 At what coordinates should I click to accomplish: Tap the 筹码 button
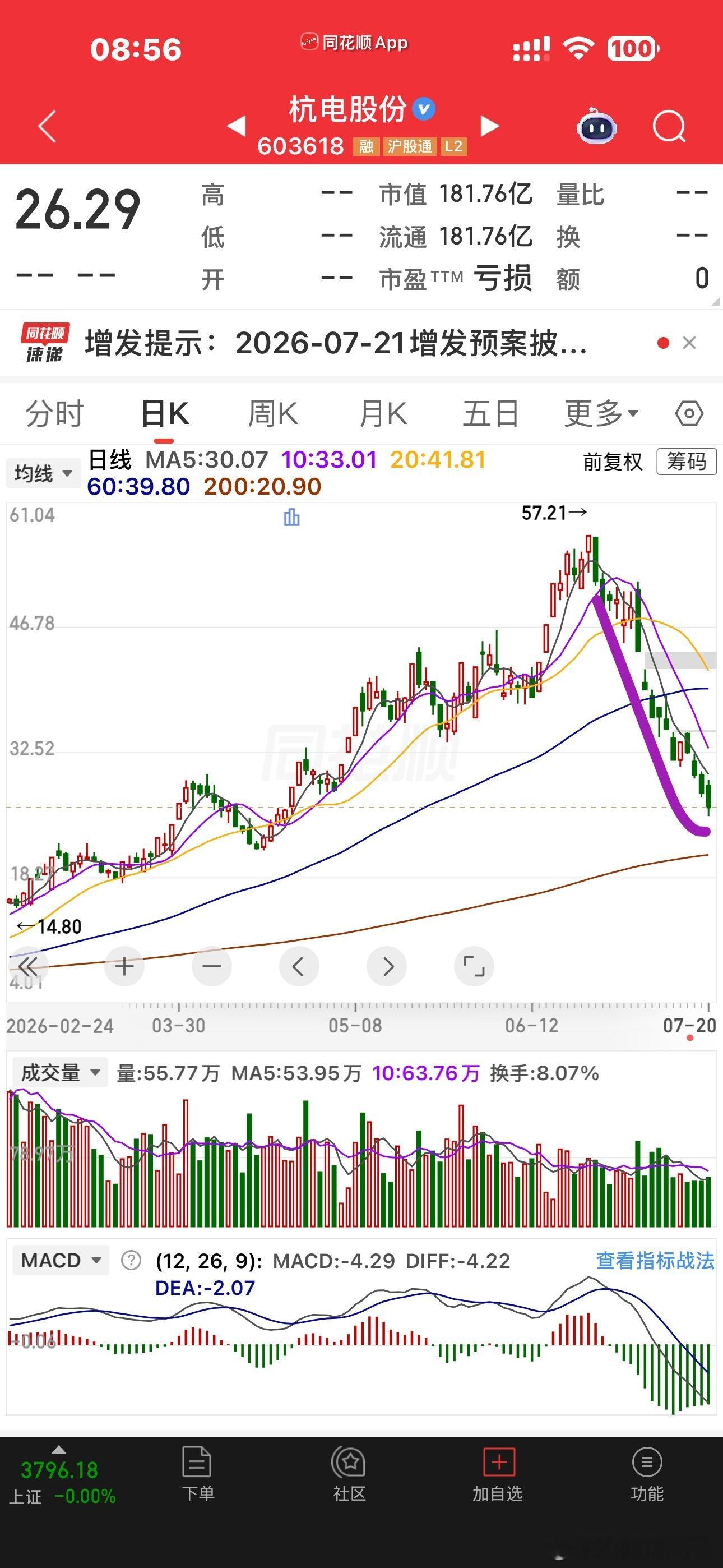[x=687, y=462]
